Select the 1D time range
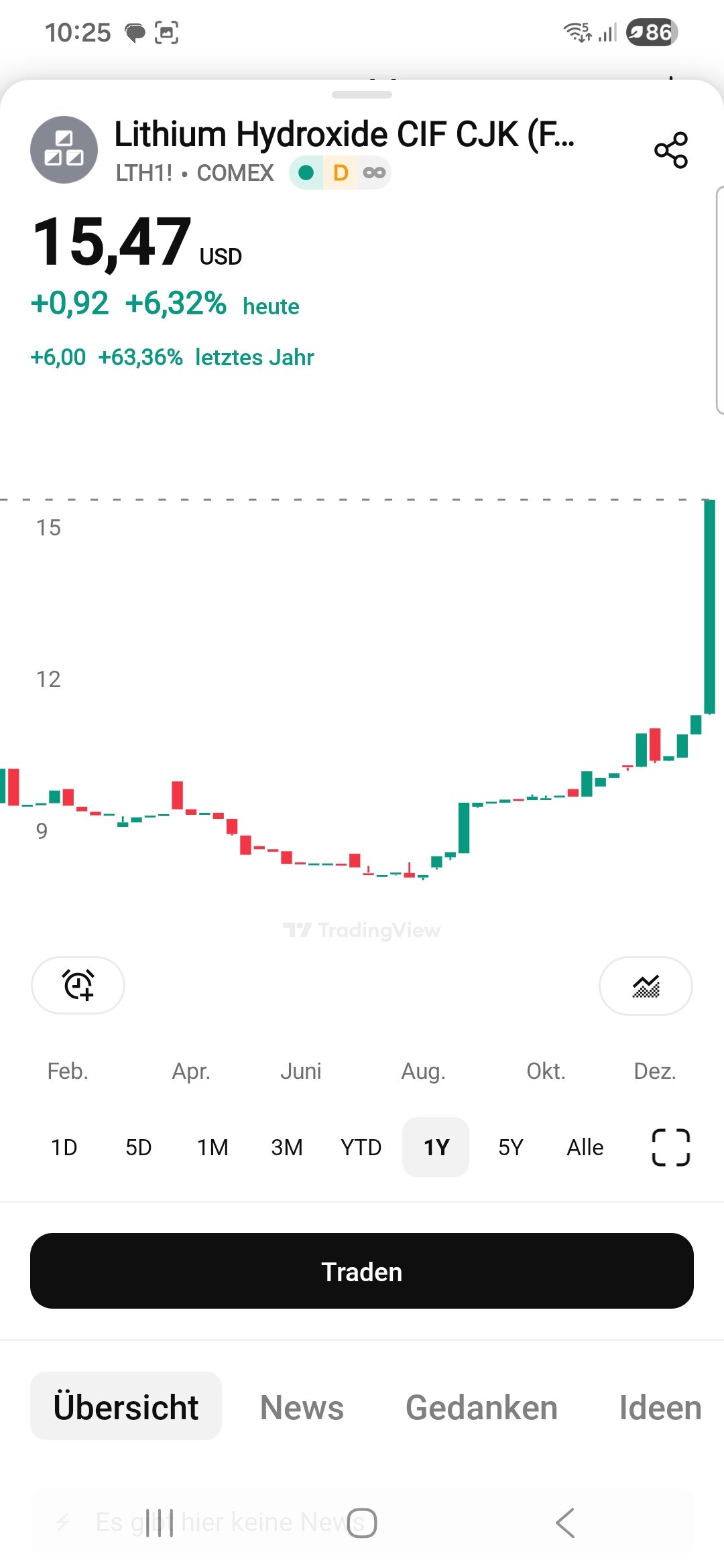 click(x=64, y=1147)
